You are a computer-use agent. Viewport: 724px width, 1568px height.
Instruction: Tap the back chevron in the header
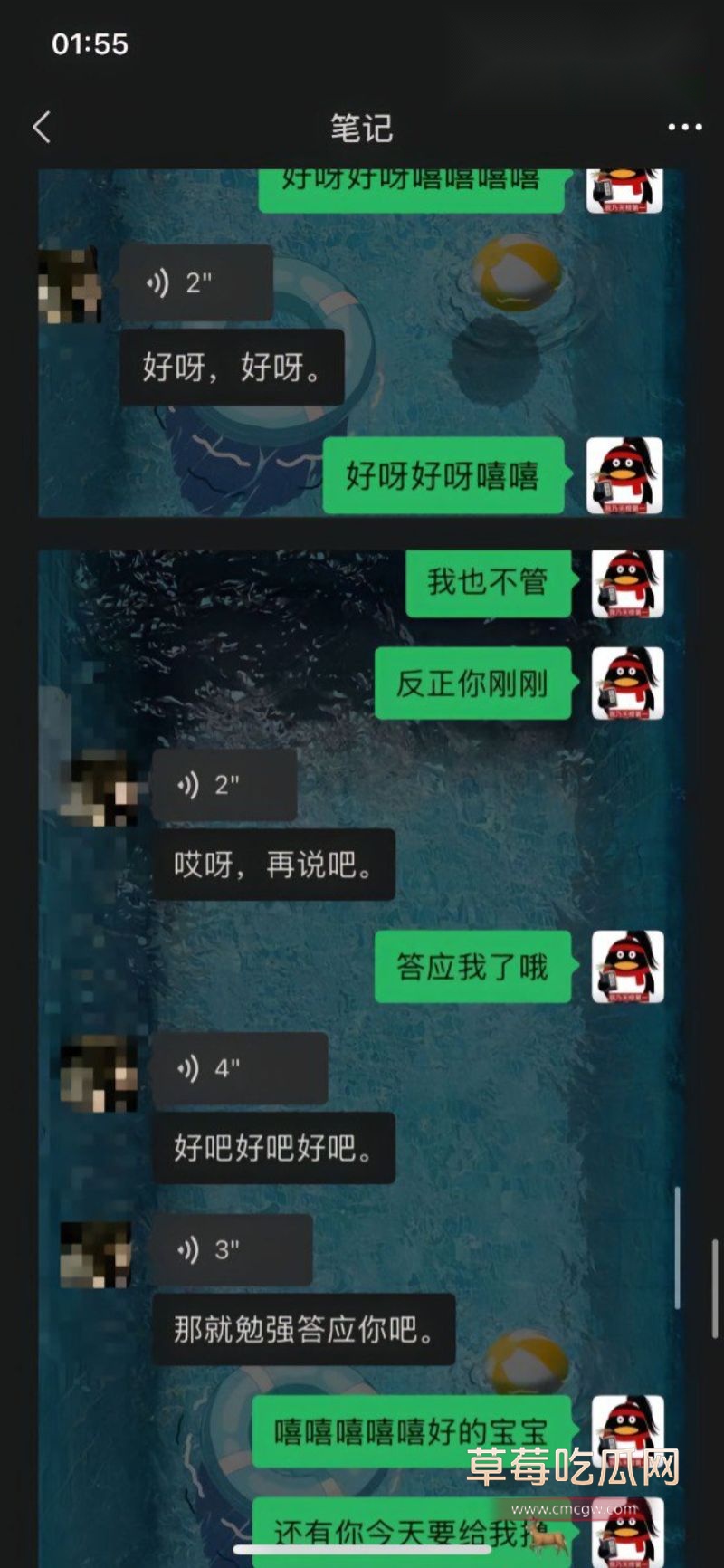tap(42, 128)
